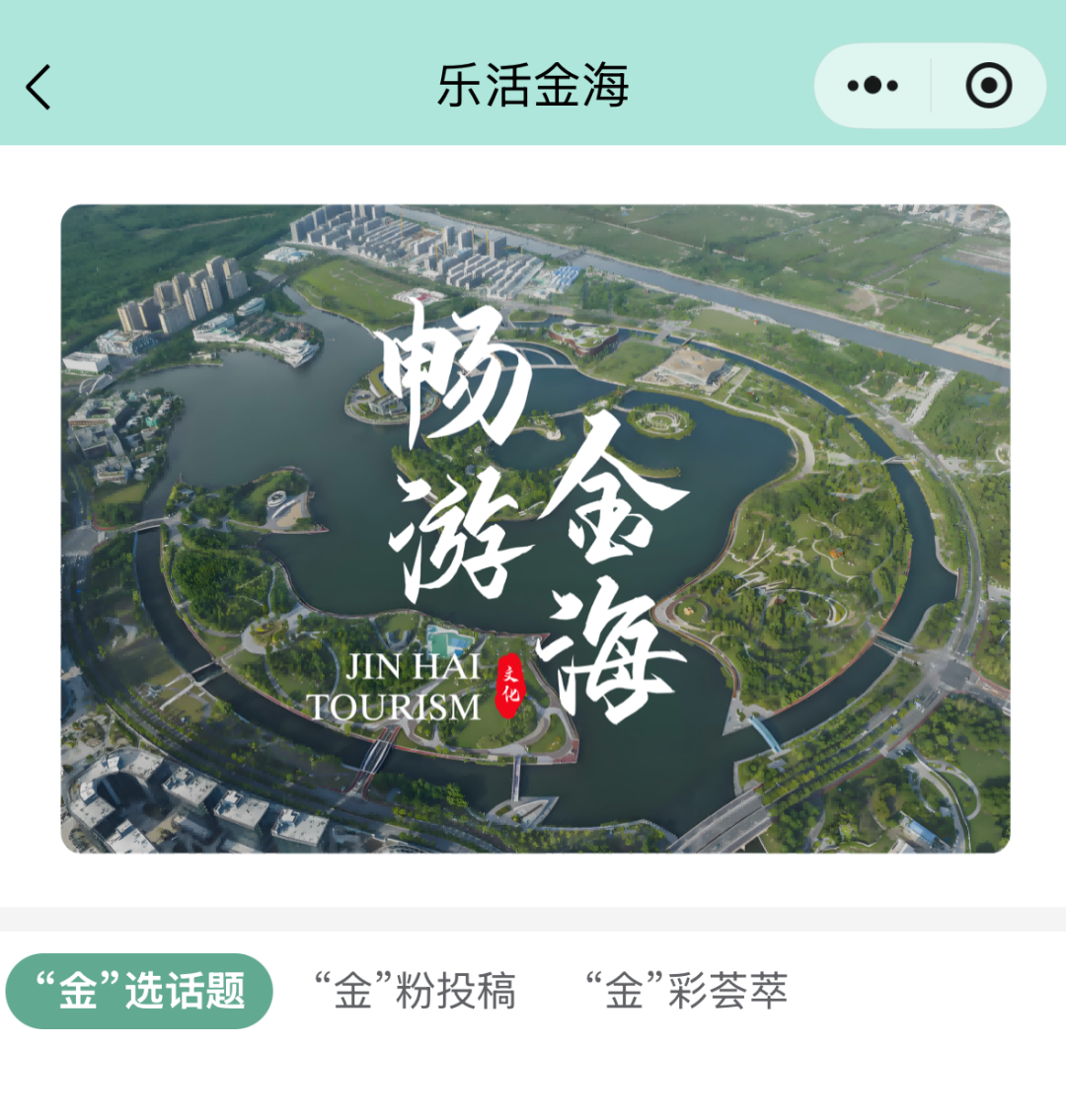The image size is (1066, 1120).
Task: Open the mini program more options menu
Action: [x=873, y=86]
